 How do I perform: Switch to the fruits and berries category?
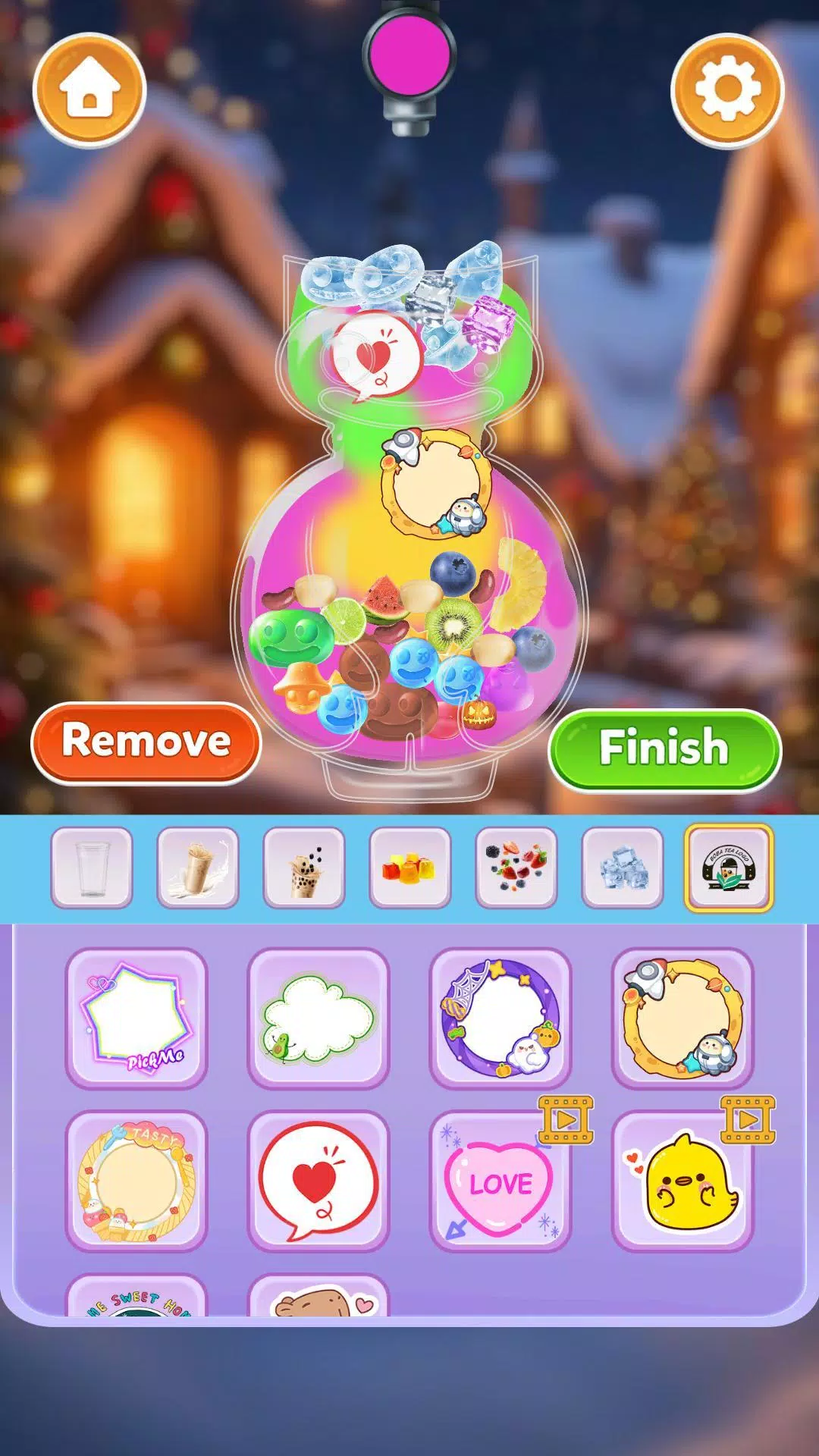click(516, 868)
